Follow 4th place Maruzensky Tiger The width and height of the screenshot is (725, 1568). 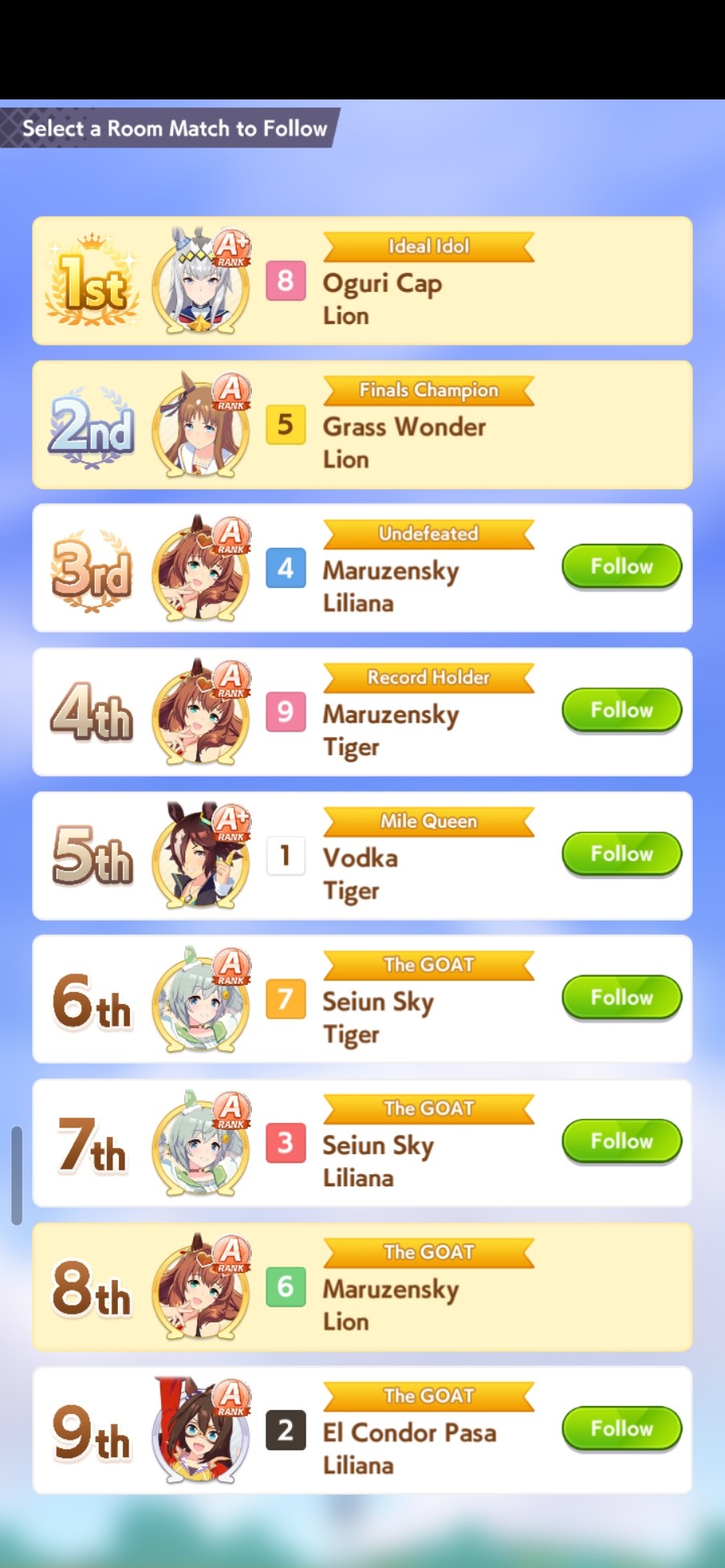[x=622, y=711]
